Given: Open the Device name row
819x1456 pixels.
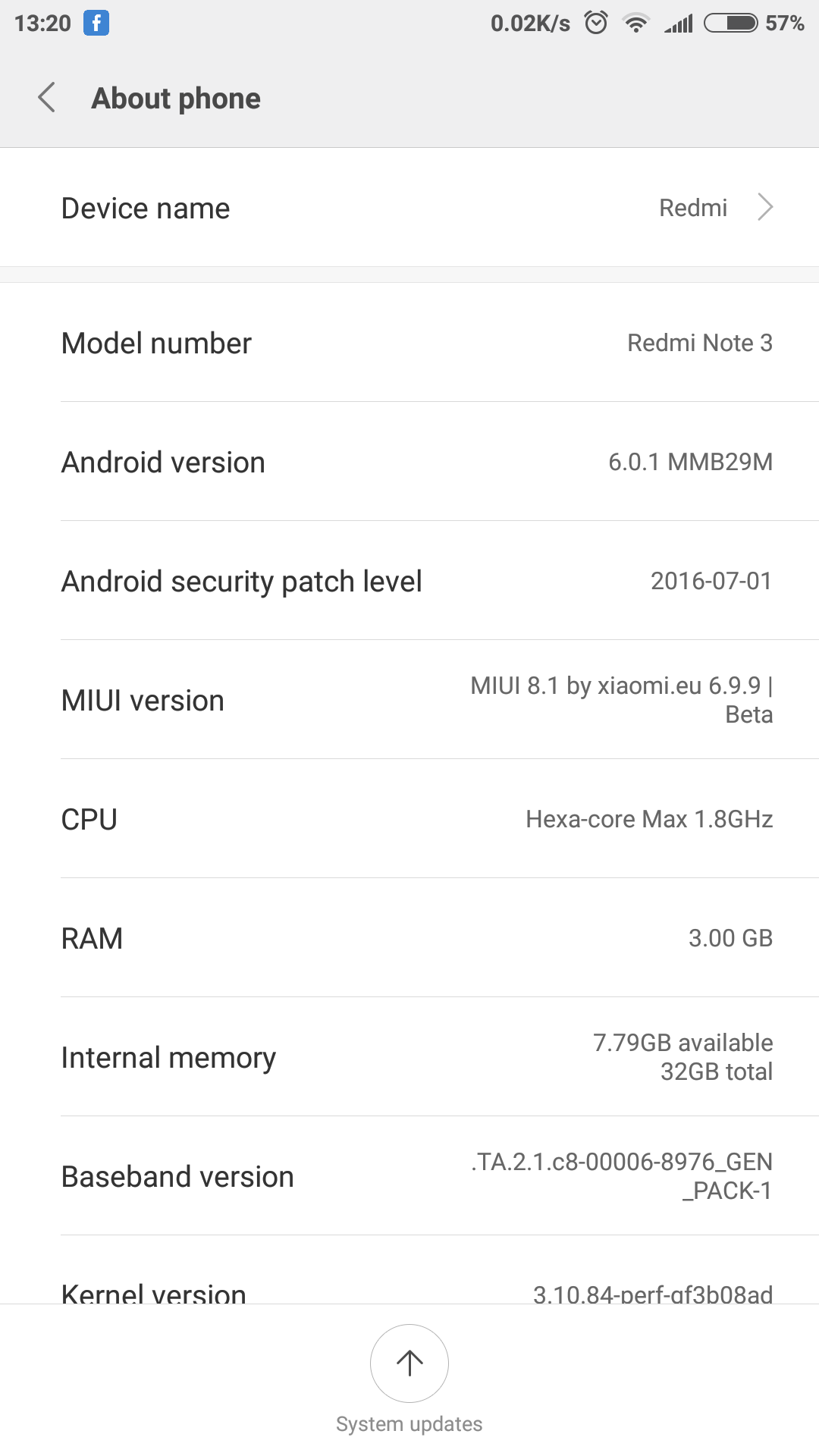Looking at the screenshot, I should [x=409, y=208].
